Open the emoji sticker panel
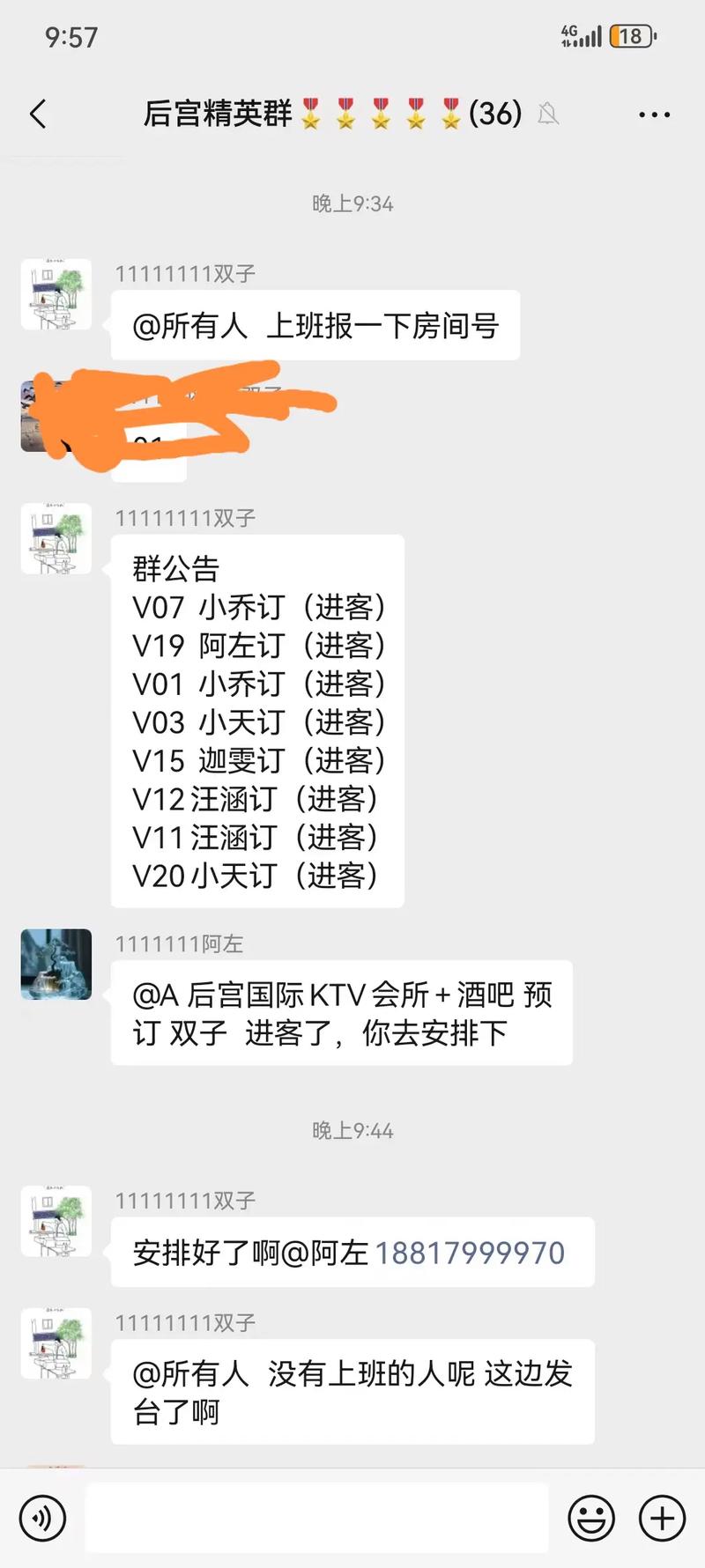705x1568 pixels. (x=591, y=1518)
